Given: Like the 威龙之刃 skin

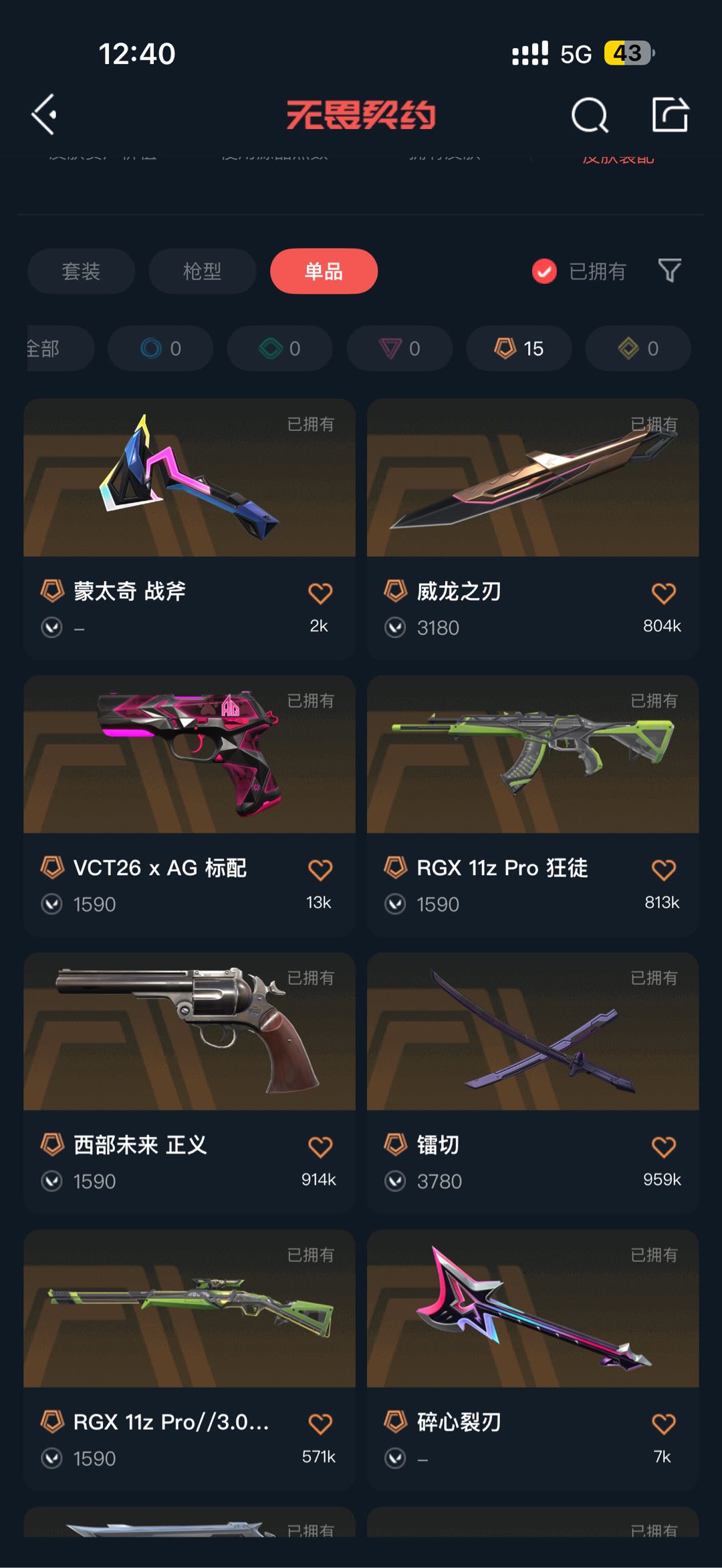Looking at the screenshot, I should click(663, 593).
